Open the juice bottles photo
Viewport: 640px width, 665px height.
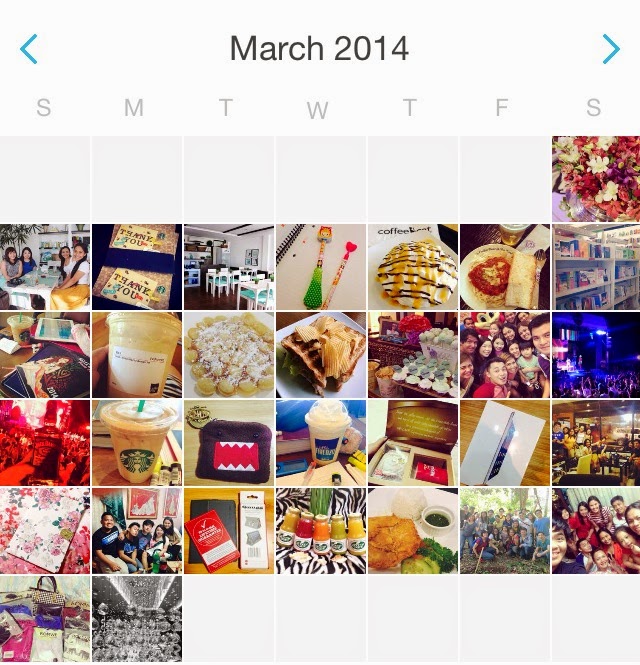[x=320, y=530]
